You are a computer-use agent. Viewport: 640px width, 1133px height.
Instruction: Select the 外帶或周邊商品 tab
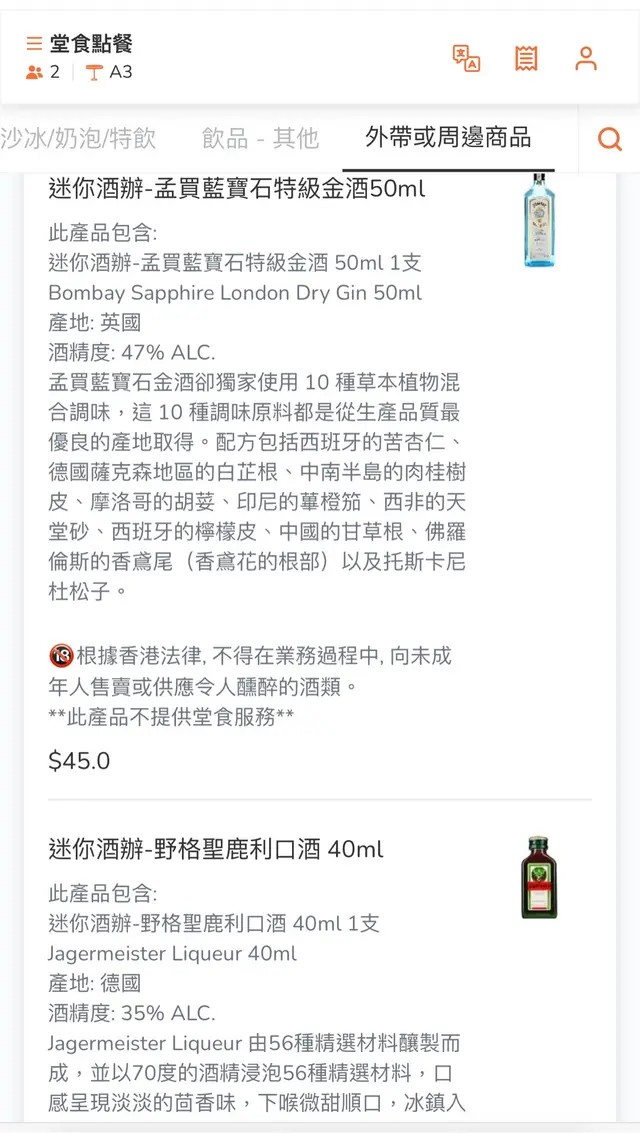tap(448, 138)
